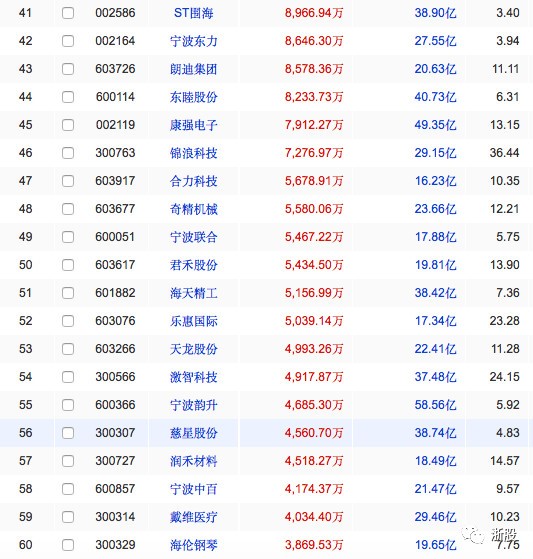Open the 奇精机械 stock link

click(194, 209)
